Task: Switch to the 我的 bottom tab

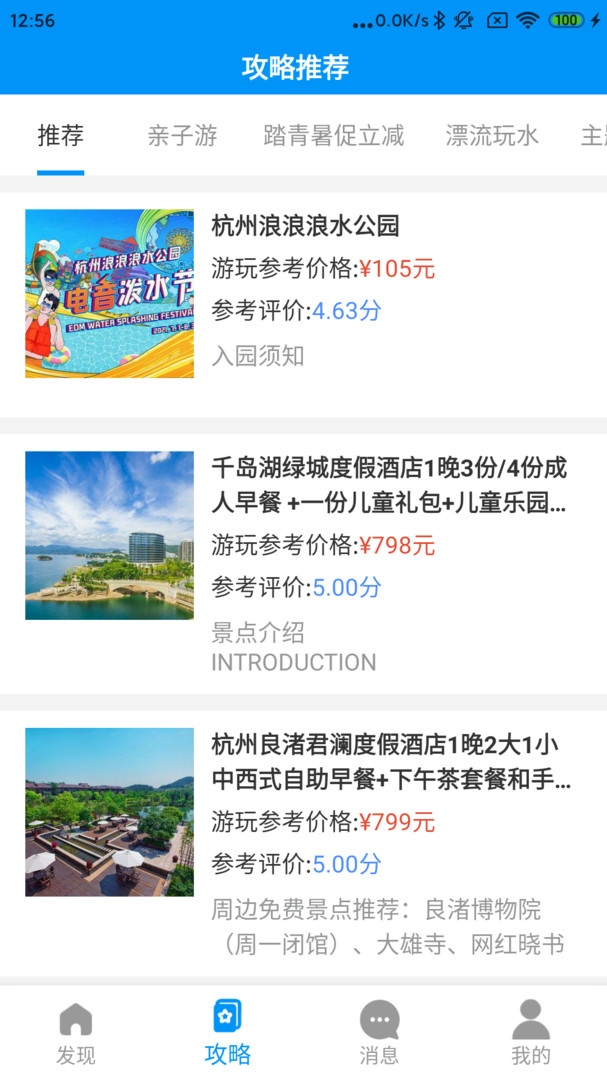Action: coord(531,1034)
